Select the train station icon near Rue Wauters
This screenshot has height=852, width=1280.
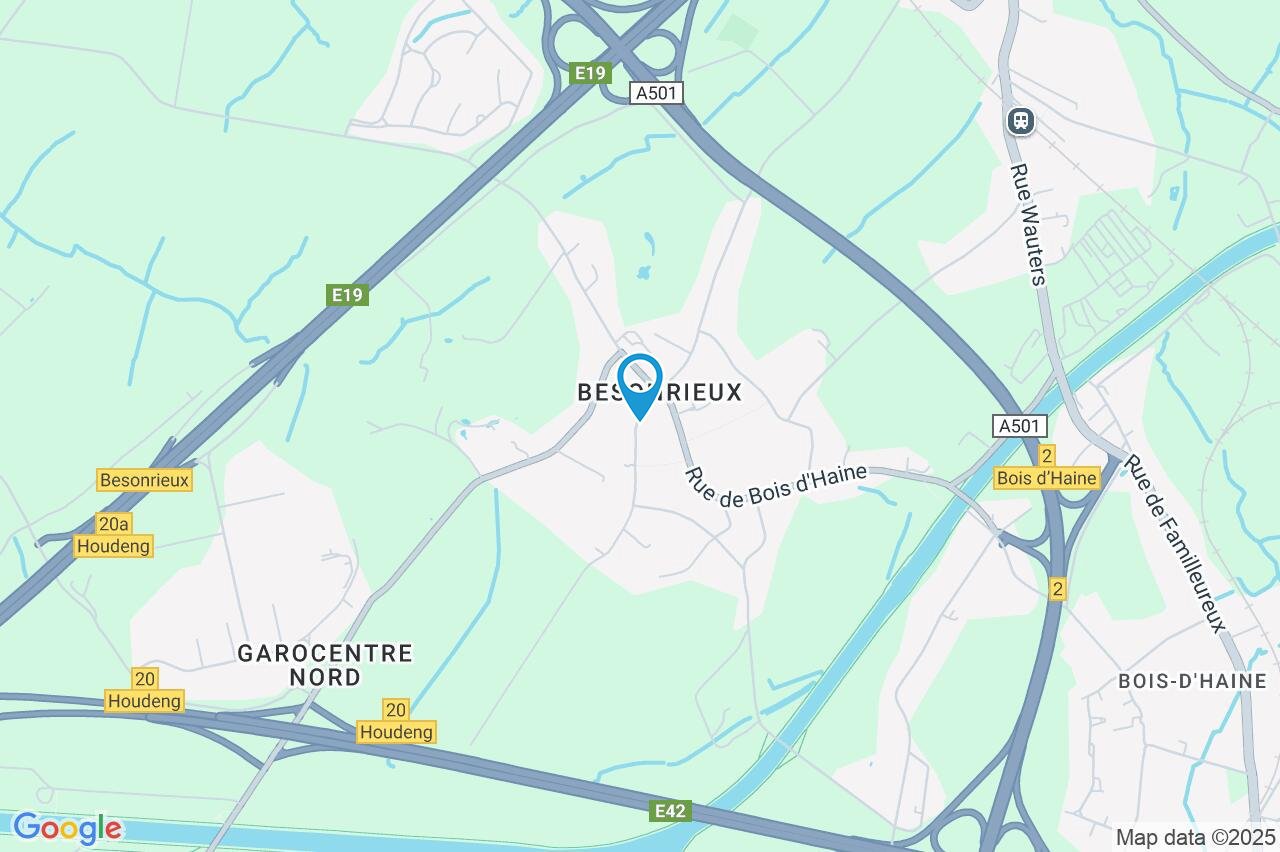tap(1020, 122)
